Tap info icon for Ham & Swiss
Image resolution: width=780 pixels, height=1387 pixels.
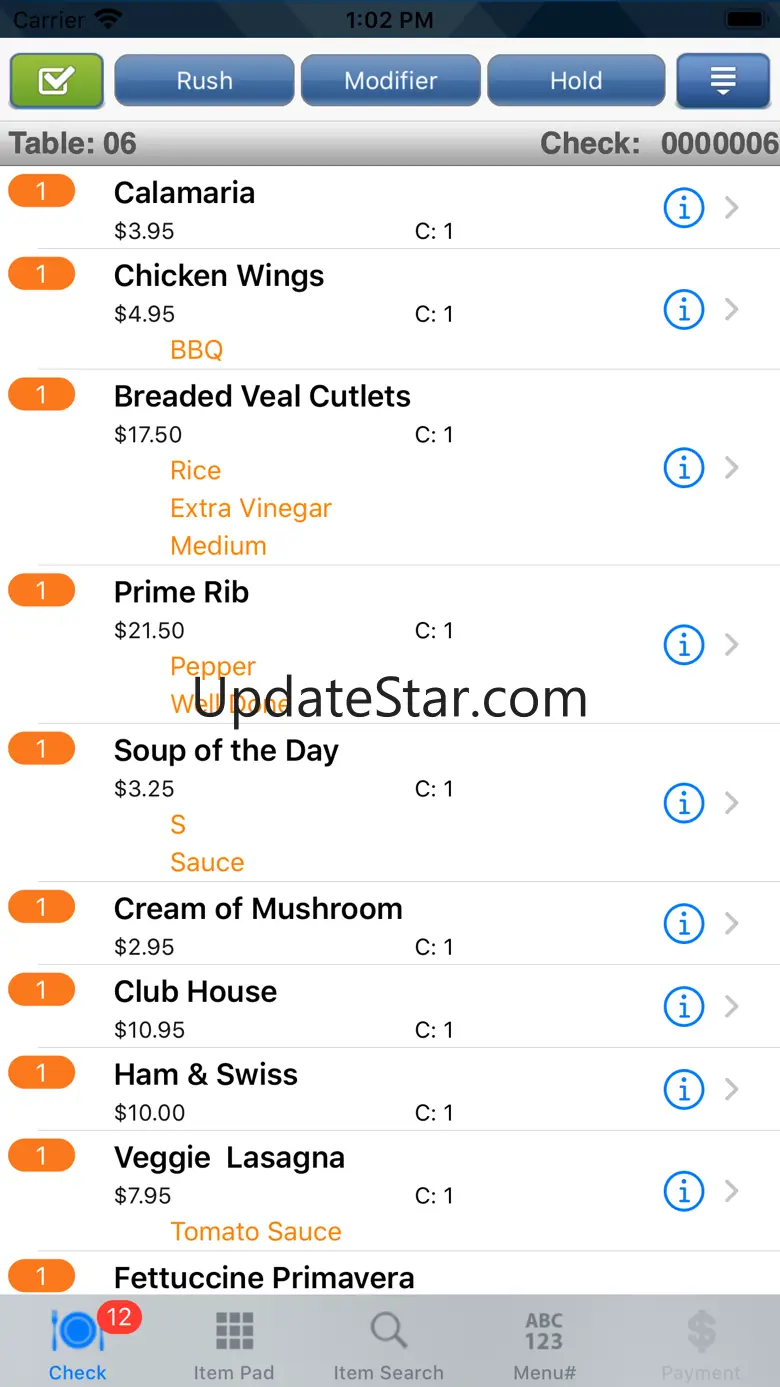point(684,1089)
